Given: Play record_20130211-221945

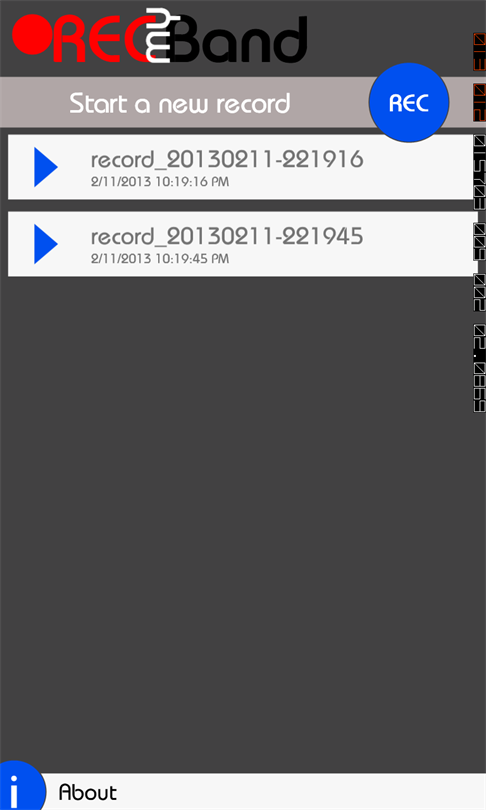Looking at the screenshot, I should [x=46, y=244].
